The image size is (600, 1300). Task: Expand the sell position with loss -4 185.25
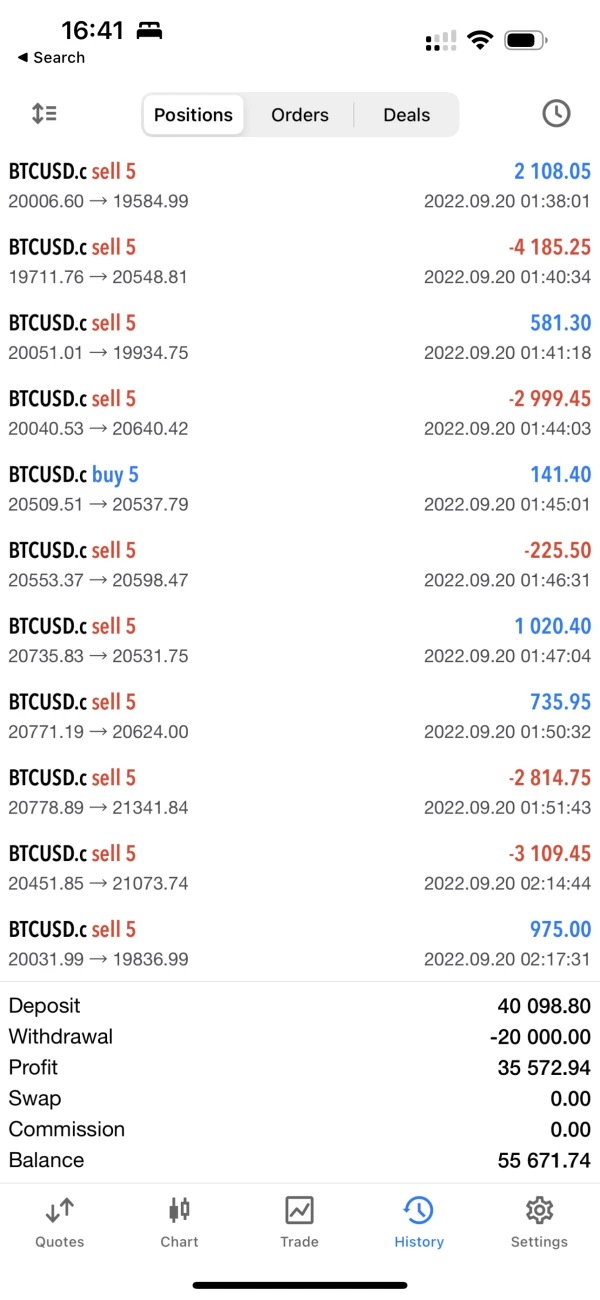[x=300, y=261]
